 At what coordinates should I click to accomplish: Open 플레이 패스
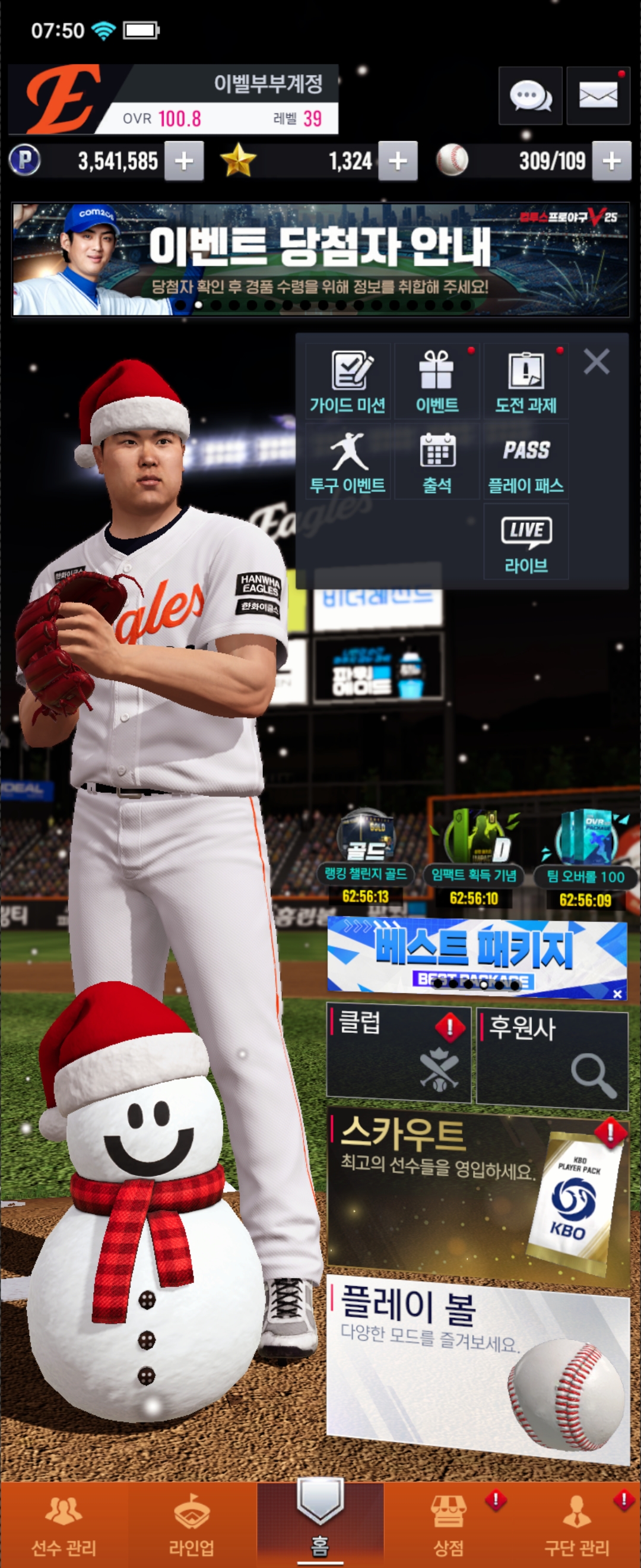point(526,462)
